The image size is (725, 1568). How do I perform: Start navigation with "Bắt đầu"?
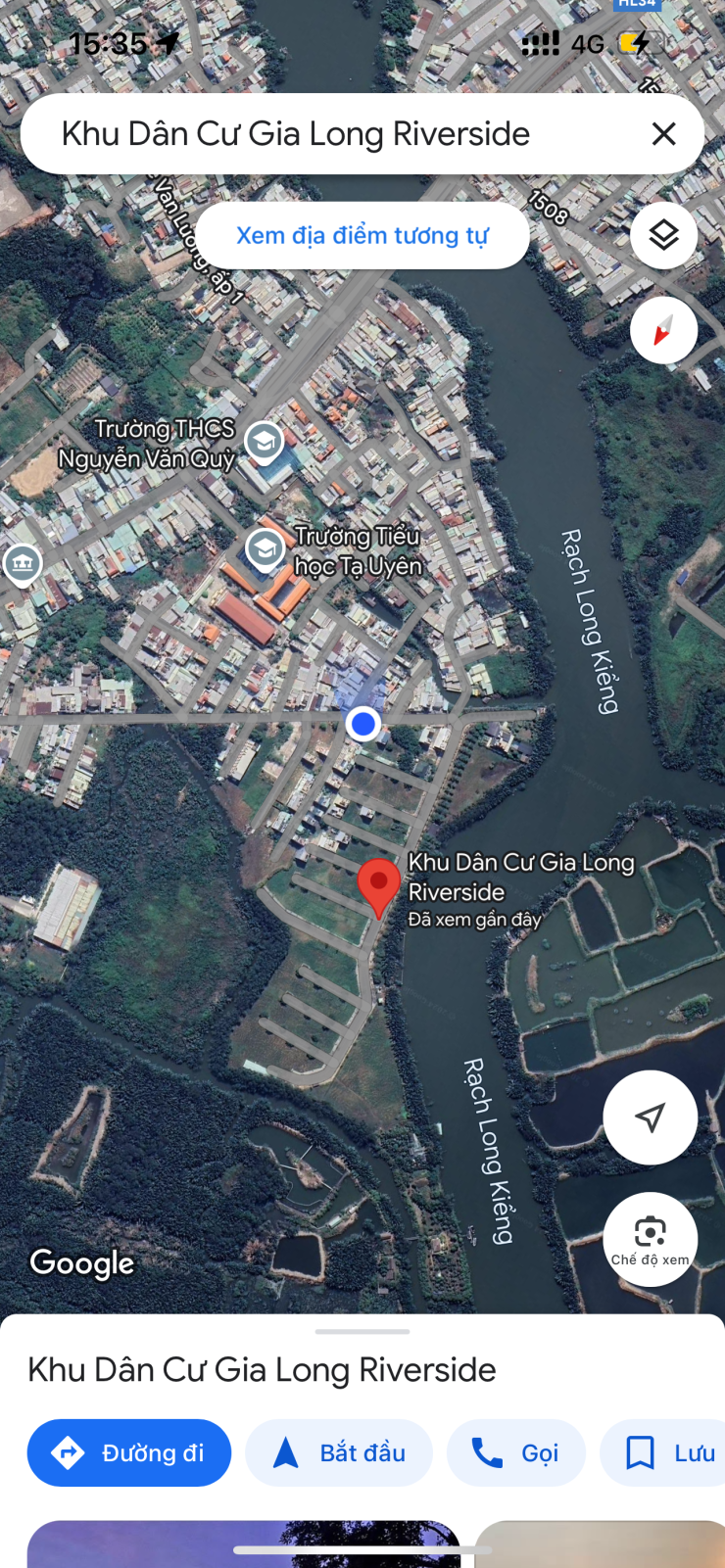tap(339, 1452)
